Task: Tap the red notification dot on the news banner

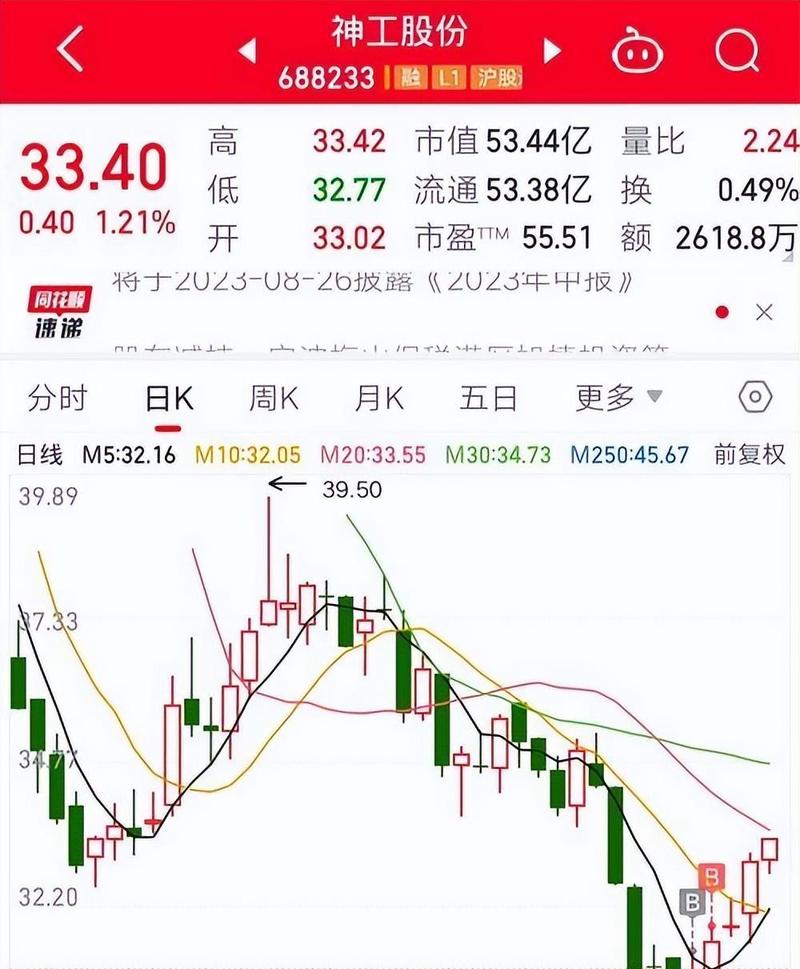Action: (723, 310)
